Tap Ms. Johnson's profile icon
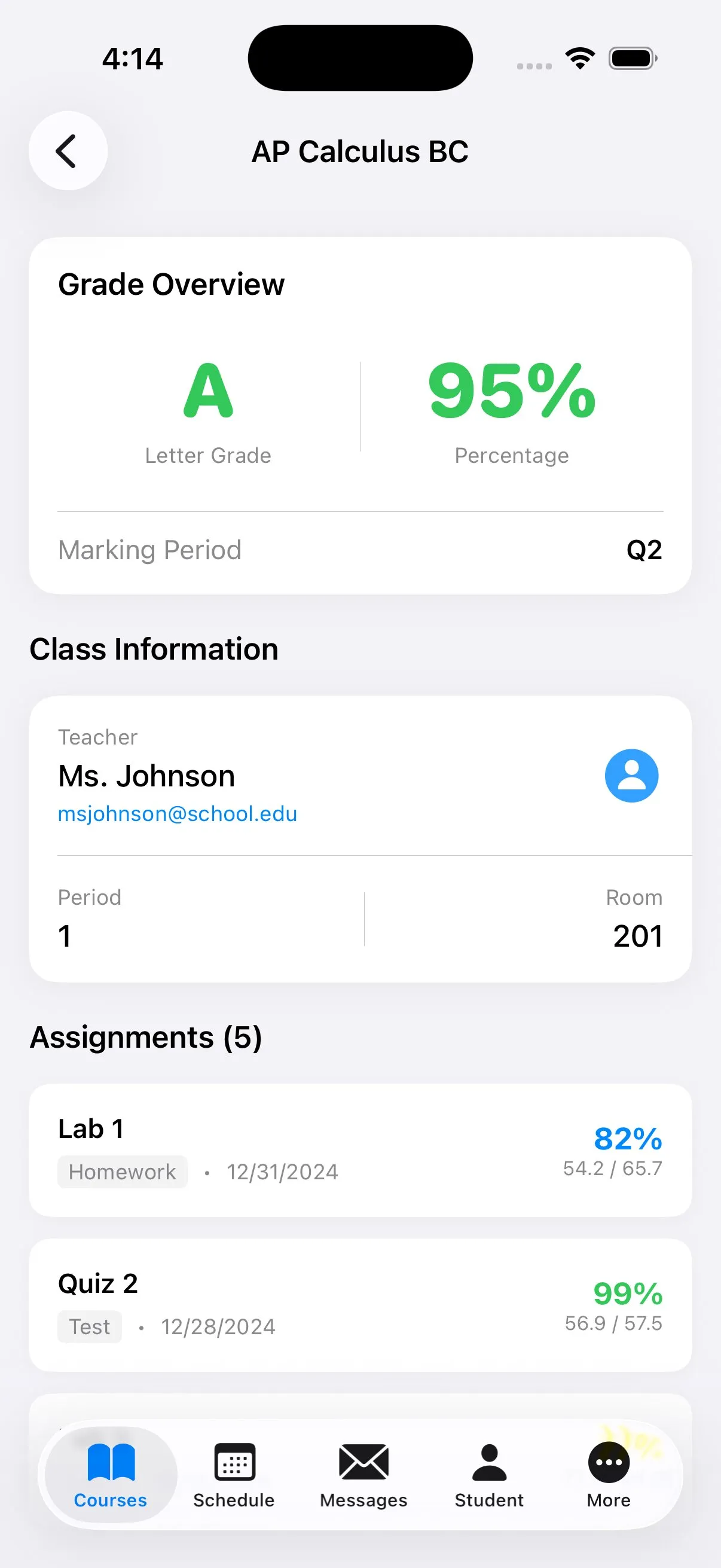Viewport: 721px width, 1568px height. [631, 776]
